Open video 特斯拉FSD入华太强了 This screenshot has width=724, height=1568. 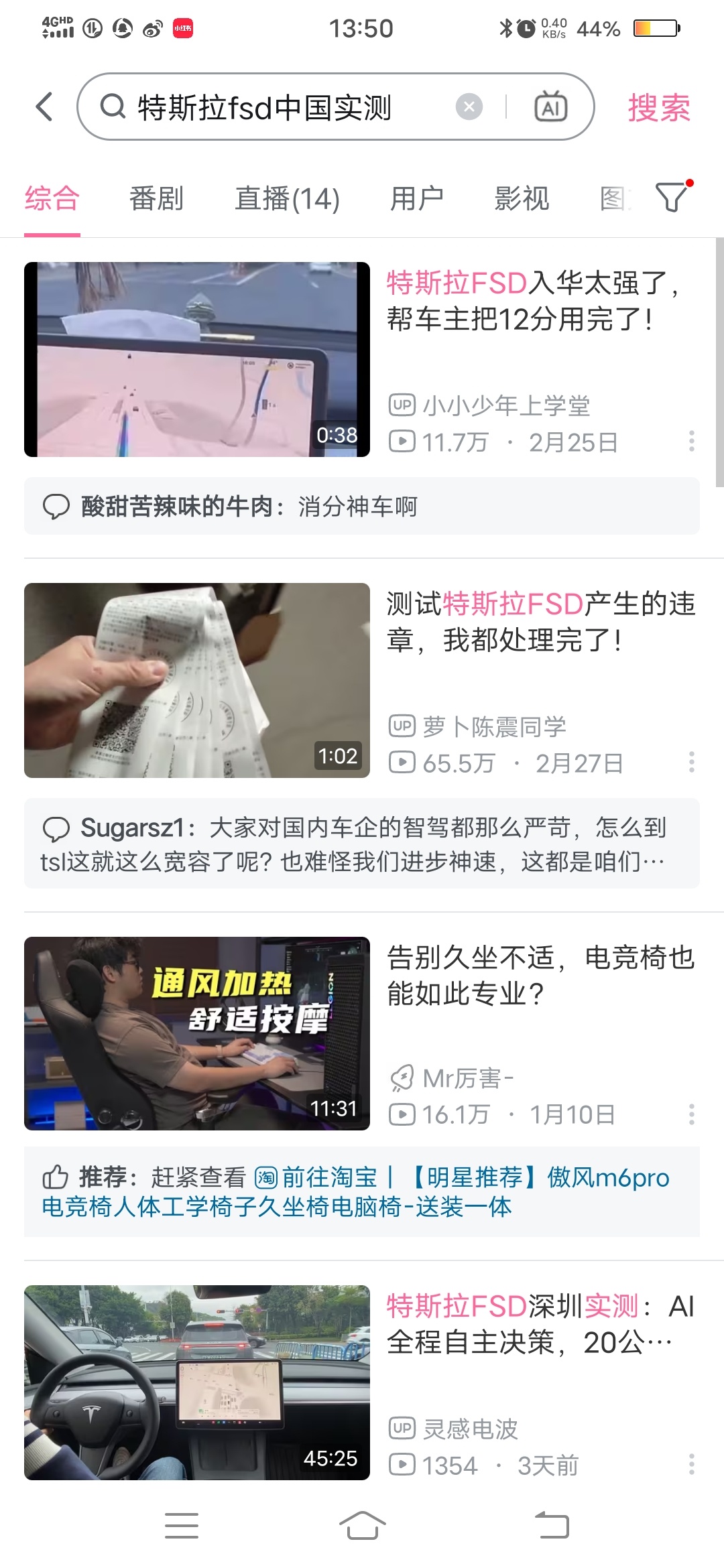[x=197, y=359]
